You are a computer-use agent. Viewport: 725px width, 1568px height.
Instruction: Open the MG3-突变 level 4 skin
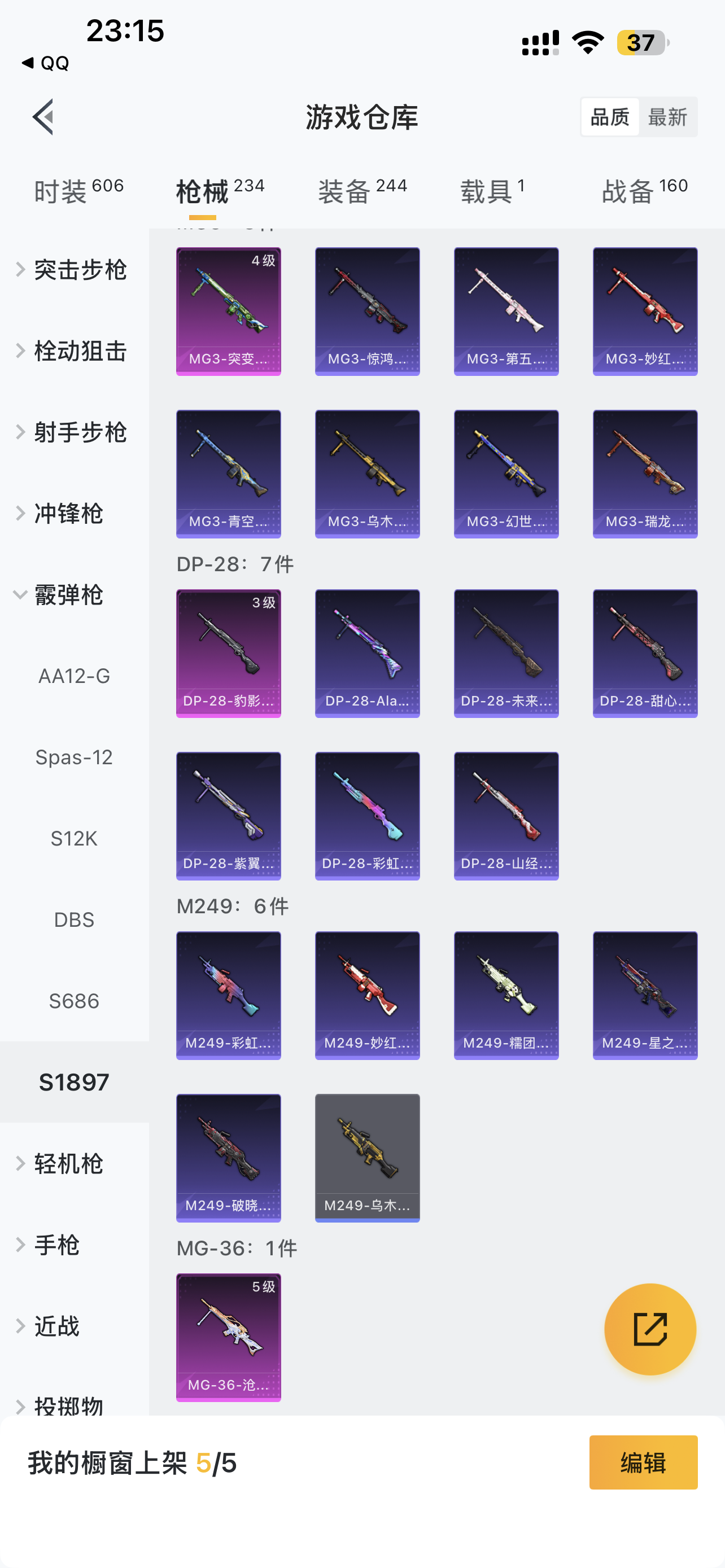point(228,311)
